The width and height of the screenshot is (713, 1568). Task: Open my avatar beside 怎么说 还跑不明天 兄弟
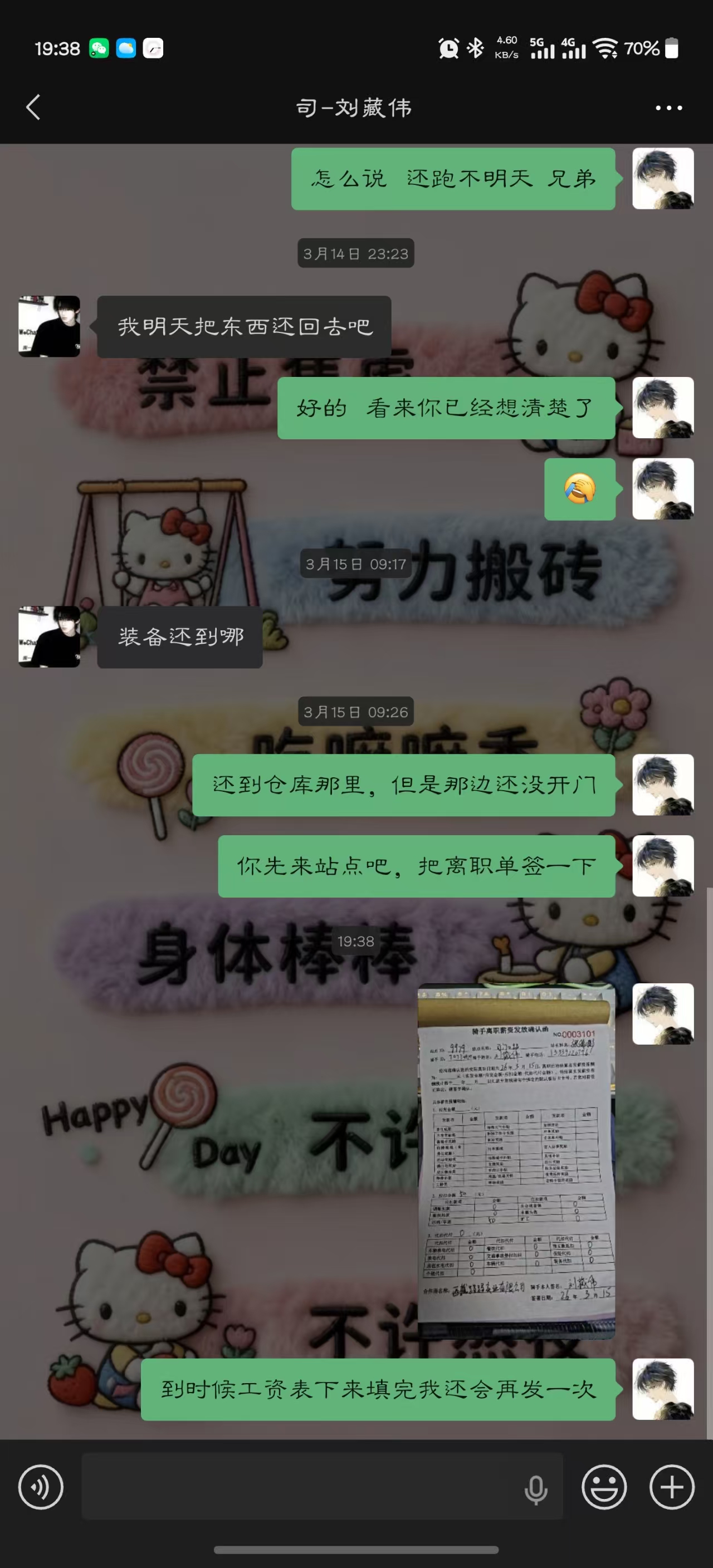[663, 178]
